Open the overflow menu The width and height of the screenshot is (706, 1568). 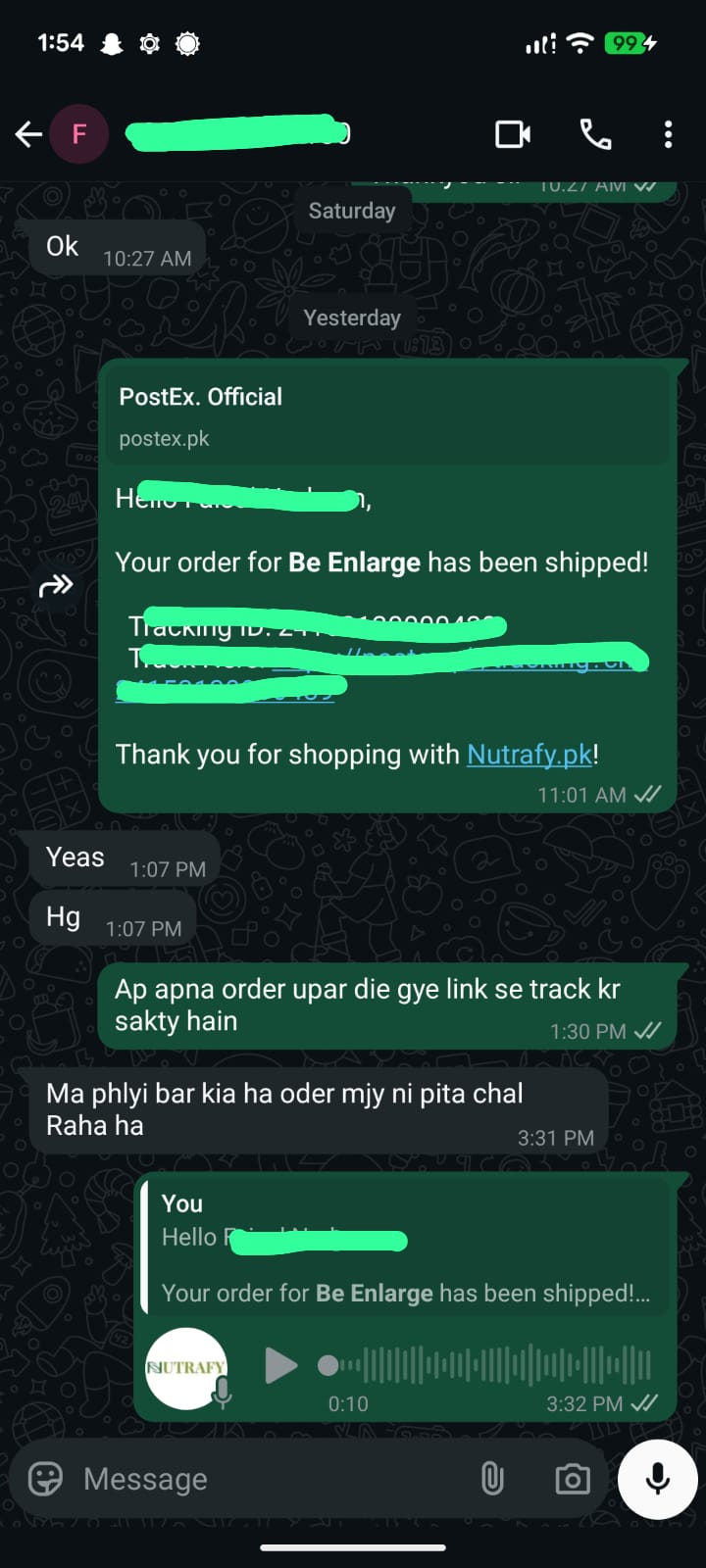(668, 134)
